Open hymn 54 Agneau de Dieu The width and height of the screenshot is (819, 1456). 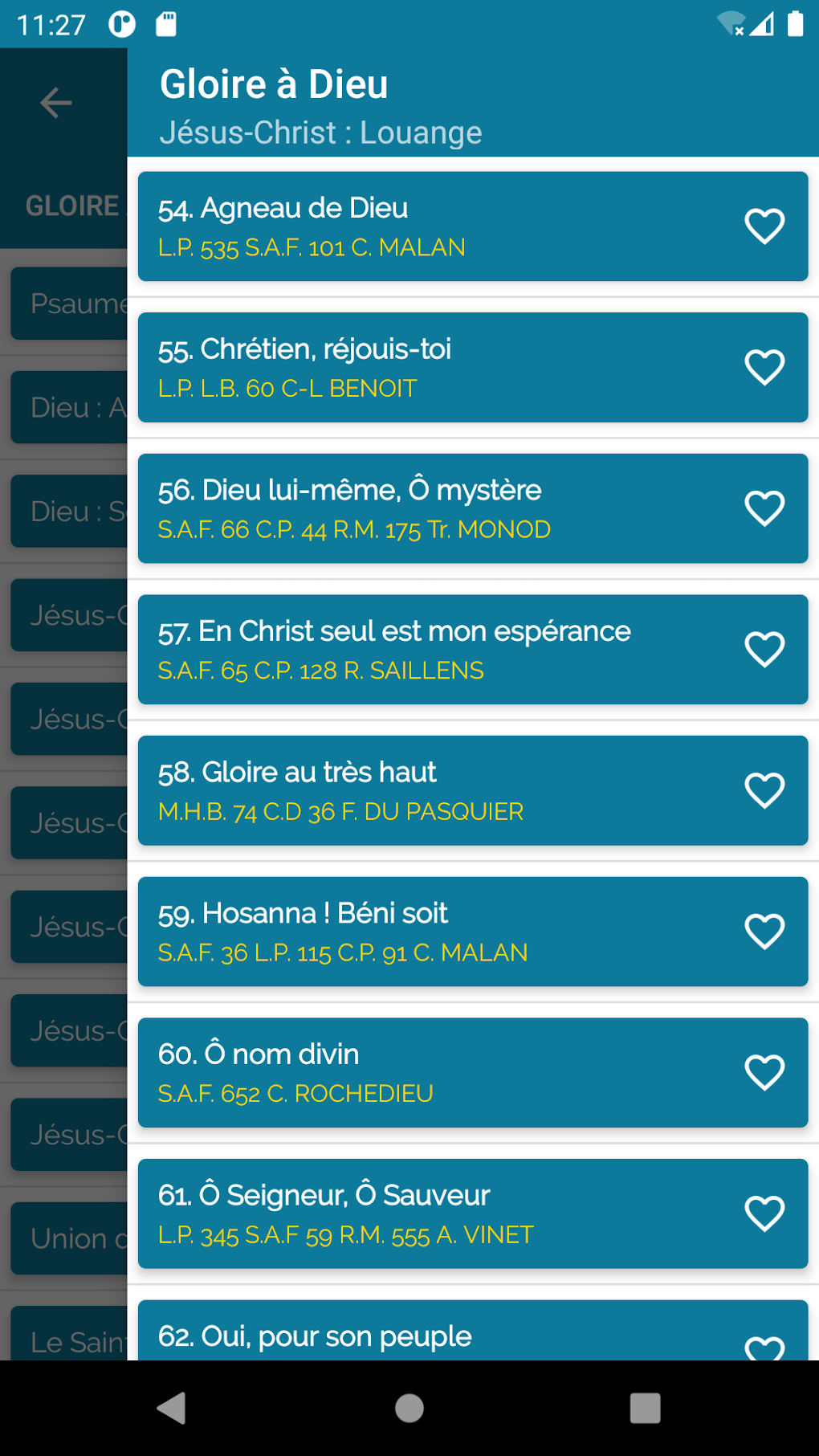click(x=473, y=226)
